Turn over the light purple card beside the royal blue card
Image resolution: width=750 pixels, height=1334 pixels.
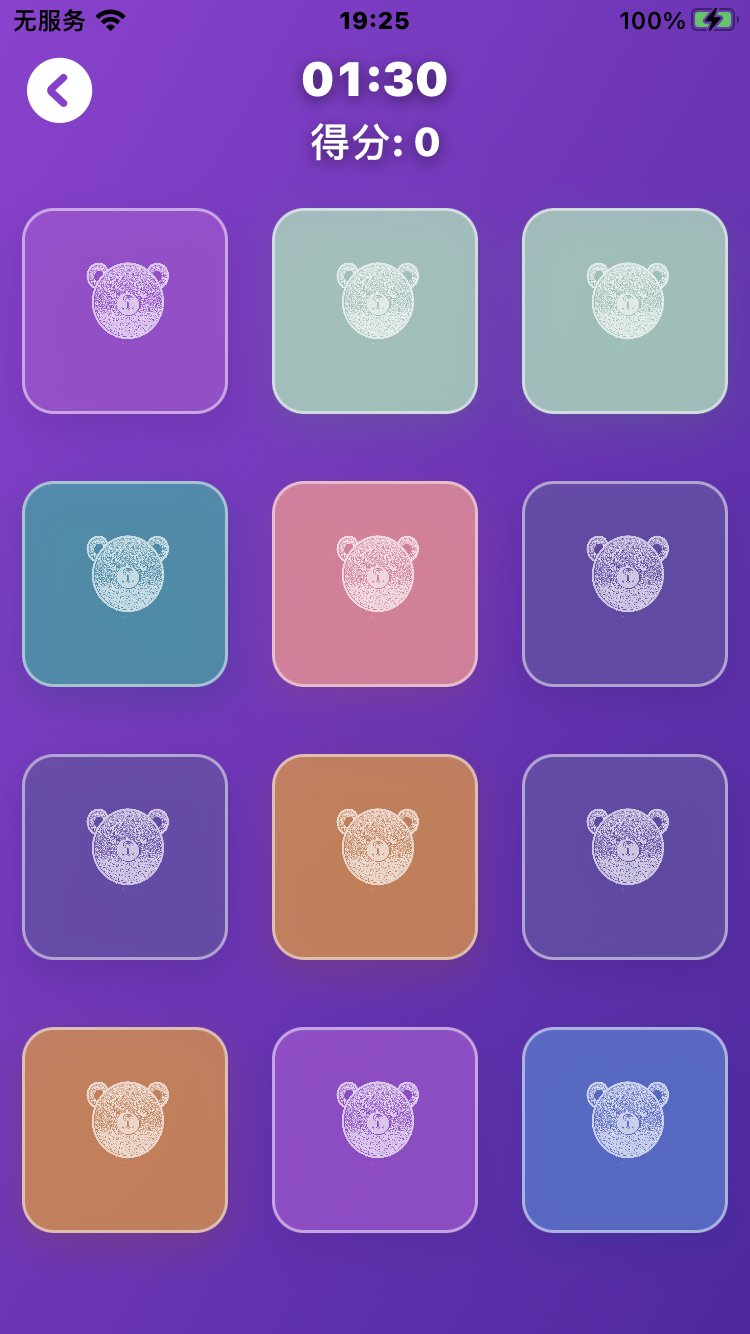pos(375,1130)
